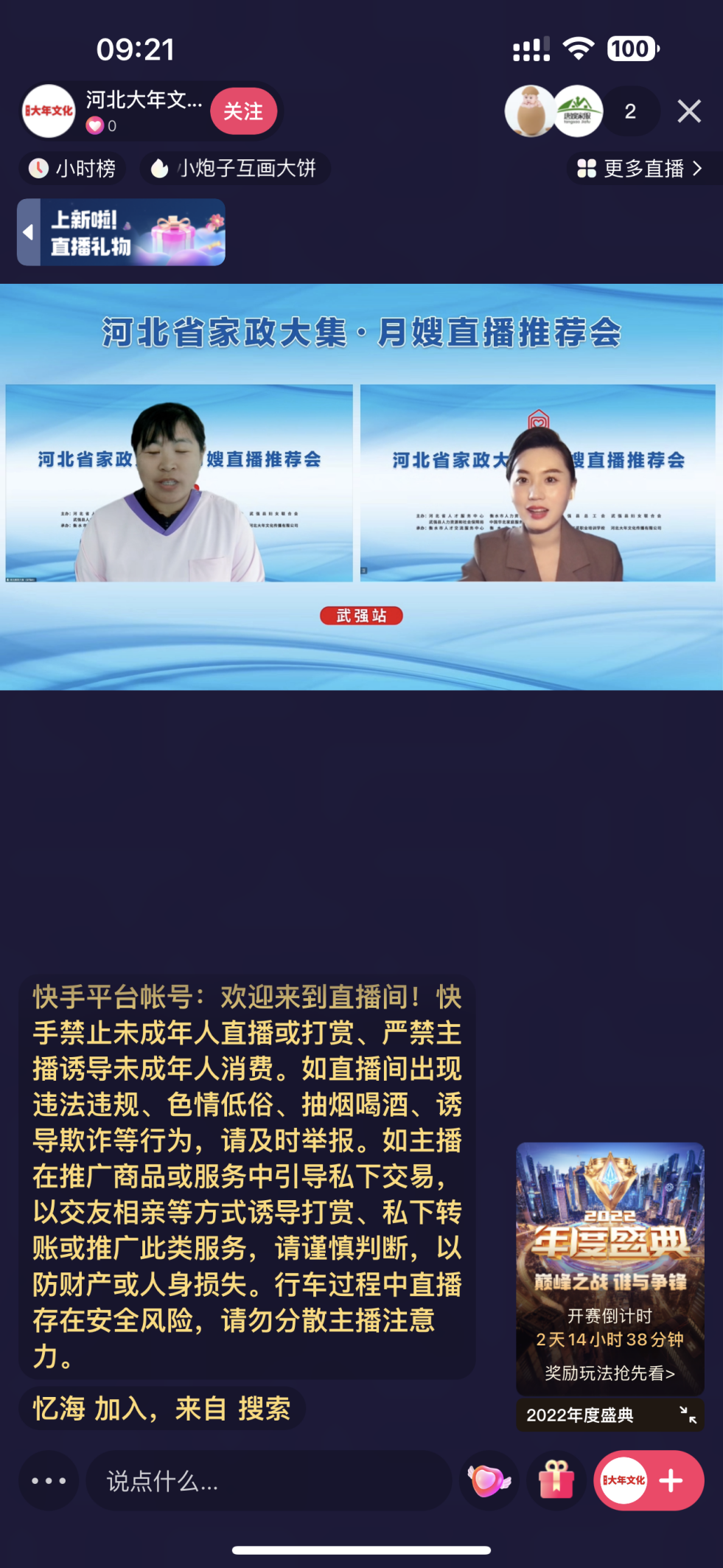Open the 上新啦 直播礼物 banner
The height and width of the screenshot is (1568, 723).
point(132,232)
